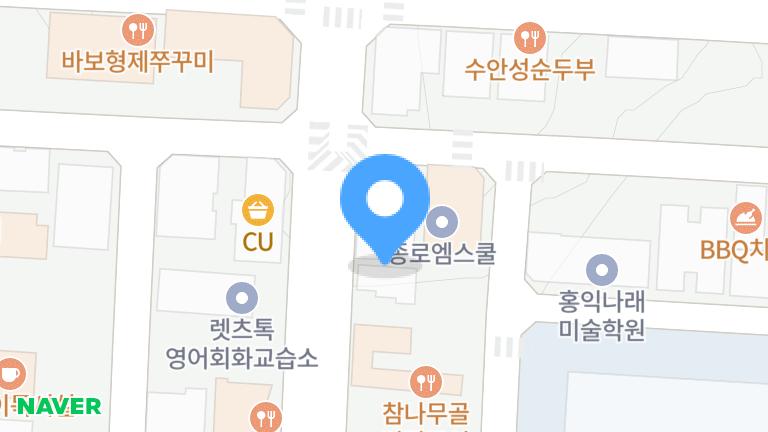
Task: Open the 홍익나래 미술학원 marker
Action: (x=601, y=269)
